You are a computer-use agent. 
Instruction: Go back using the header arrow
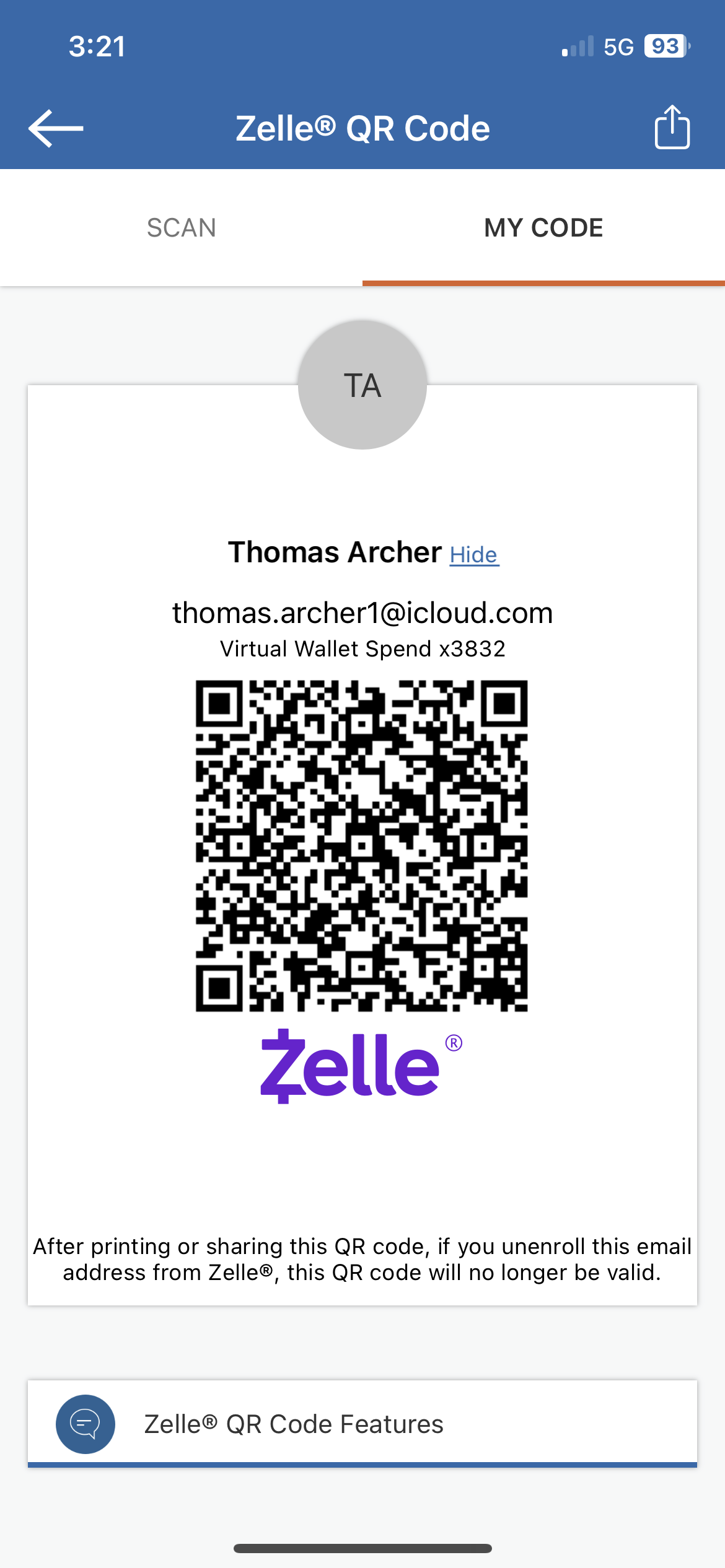56,128
